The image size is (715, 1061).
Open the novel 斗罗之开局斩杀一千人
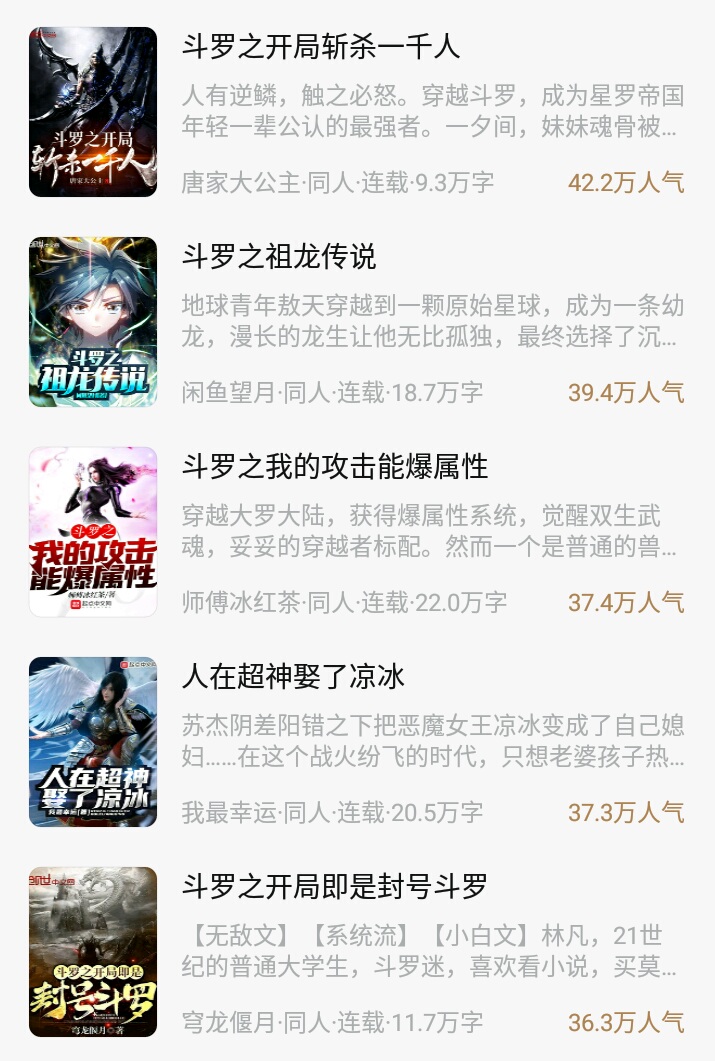pos(320,47)
